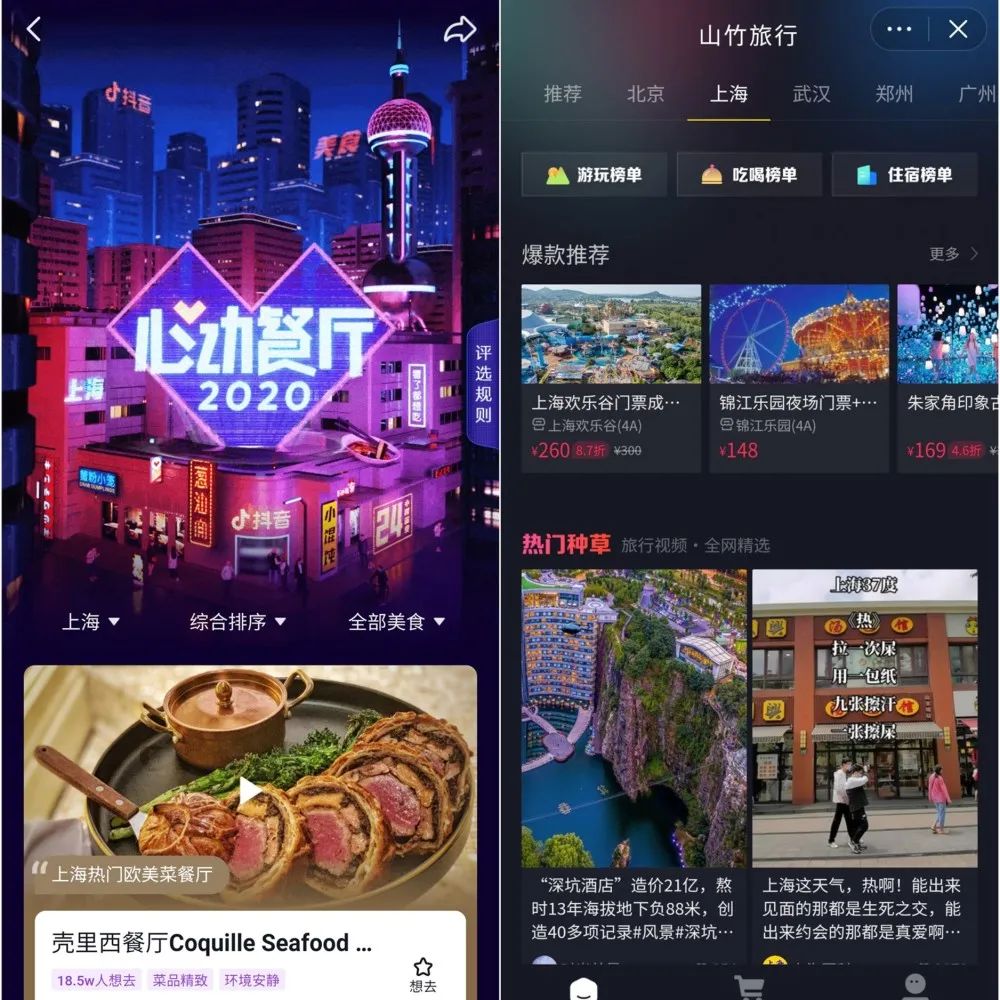The height and width of the screenshot is (1000, 1000).
Task: Go back using the top-left arrow
Action: 34,30
